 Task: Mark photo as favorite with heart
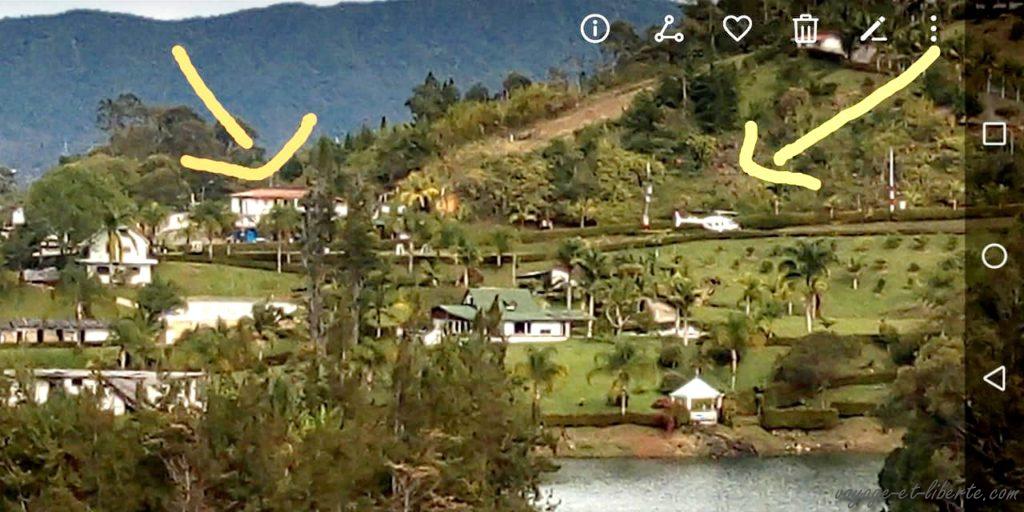737,28
